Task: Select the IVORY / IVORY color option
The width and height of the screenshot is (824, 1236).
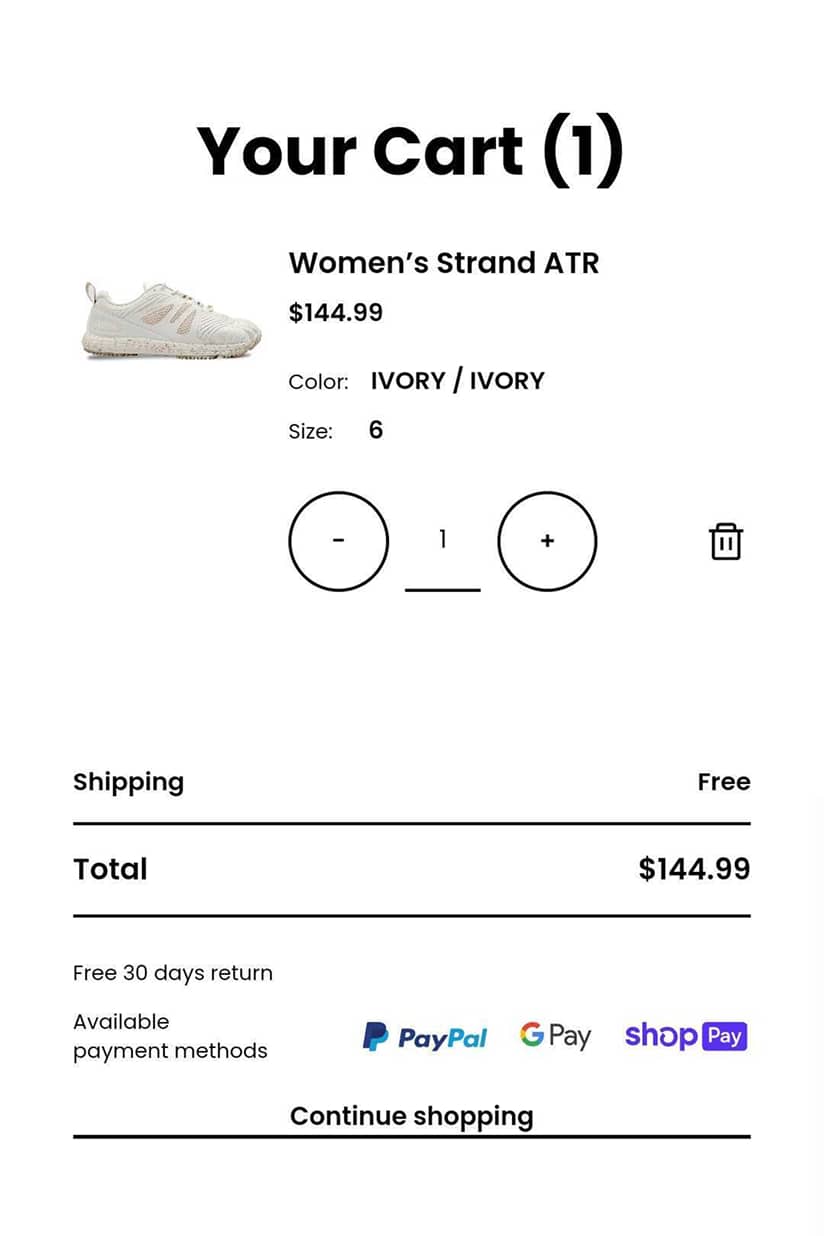Action: click(x=457, y=381)
